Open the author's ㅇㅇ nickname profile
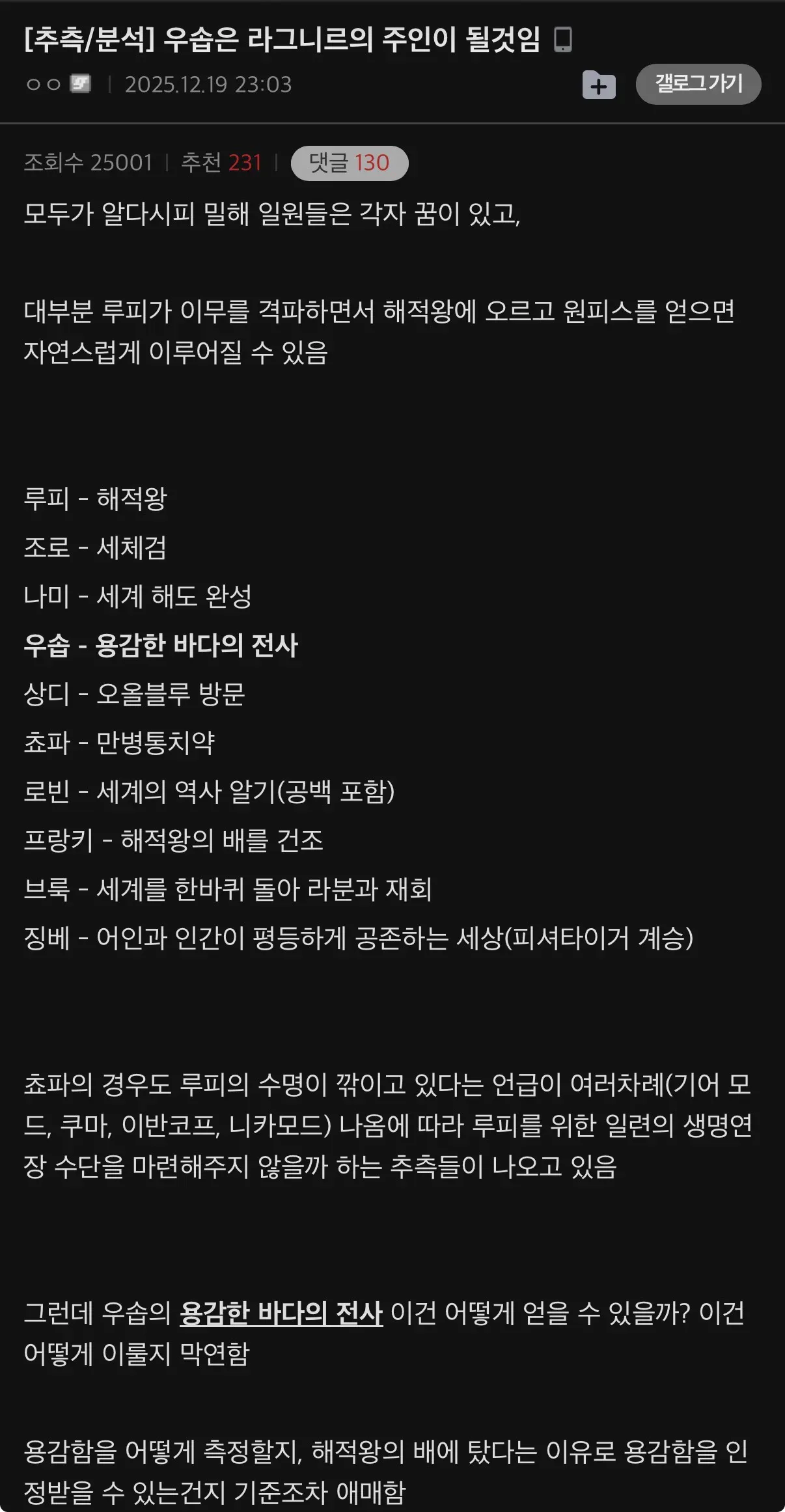This screenshot has height=1512, width=785. point(44,85)
